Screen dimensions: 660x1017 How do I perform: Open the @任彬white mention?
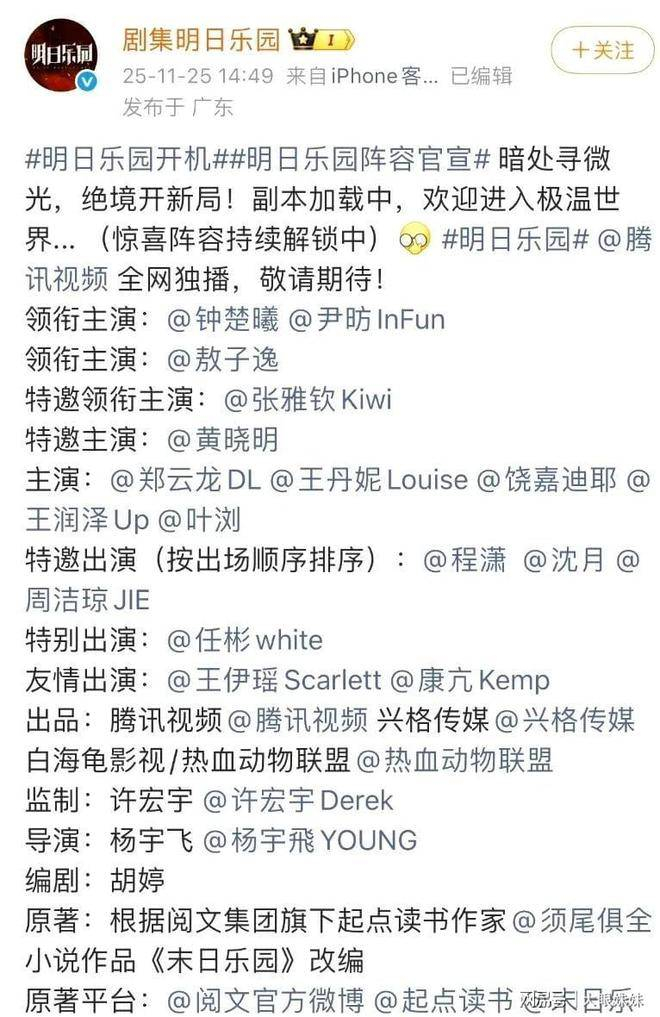click(245, 639)
